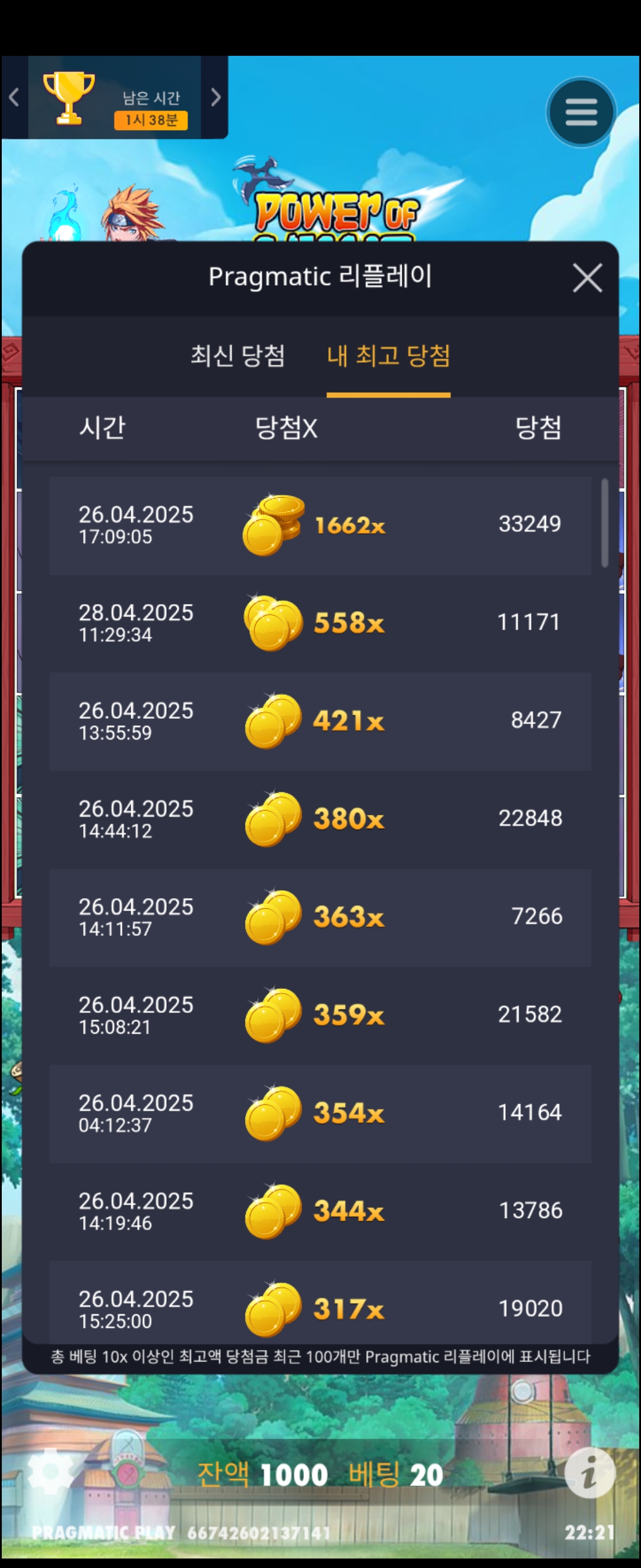Screen dimensions: 641x1568
Task: Go to previous tournament banner
Action: [x=14, y=97]
